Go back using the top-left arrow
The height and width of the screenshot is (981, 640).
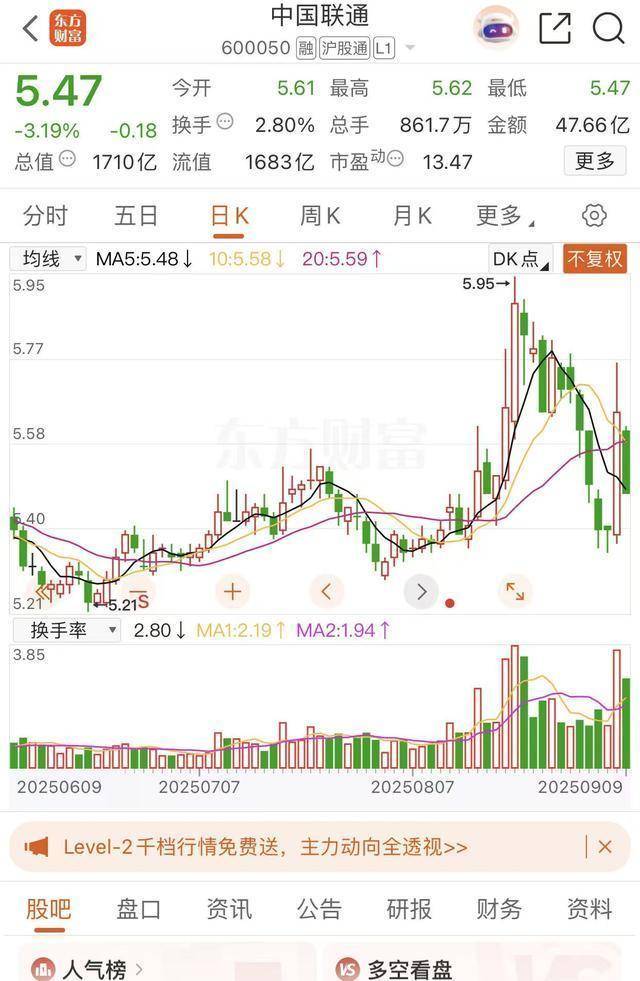pos(30,29)
